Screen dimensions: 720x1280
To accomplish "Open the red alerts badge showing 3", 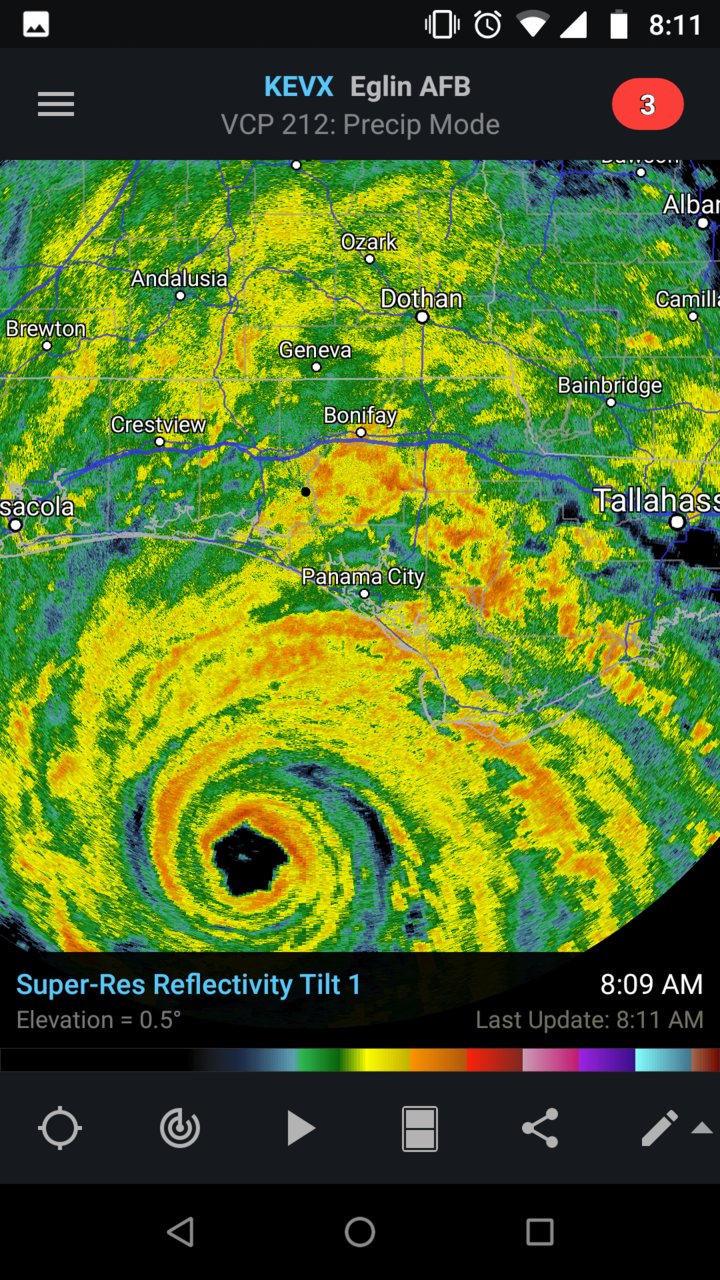I will (x=647, y=104).
